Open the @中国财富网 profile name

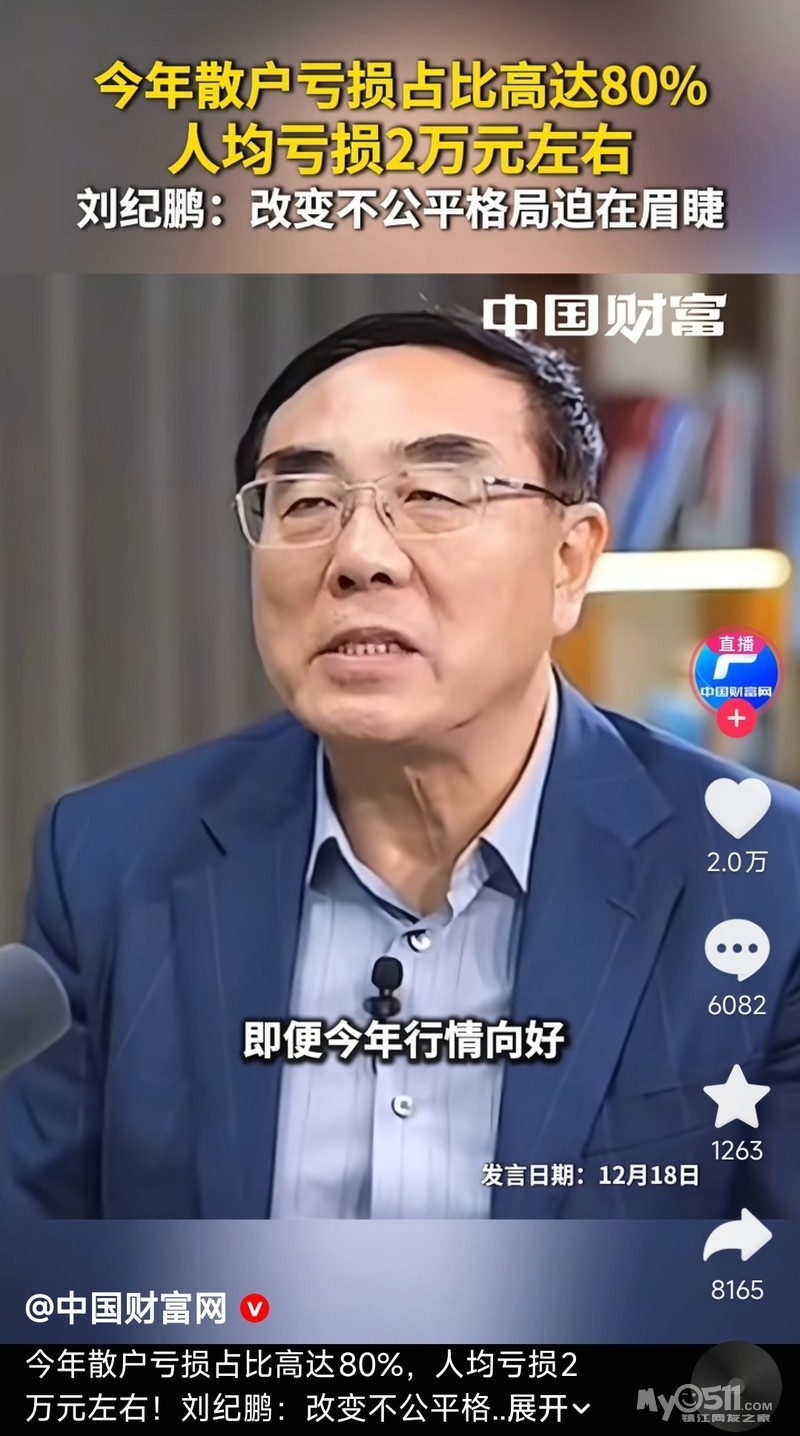(x=127, y=1307)
